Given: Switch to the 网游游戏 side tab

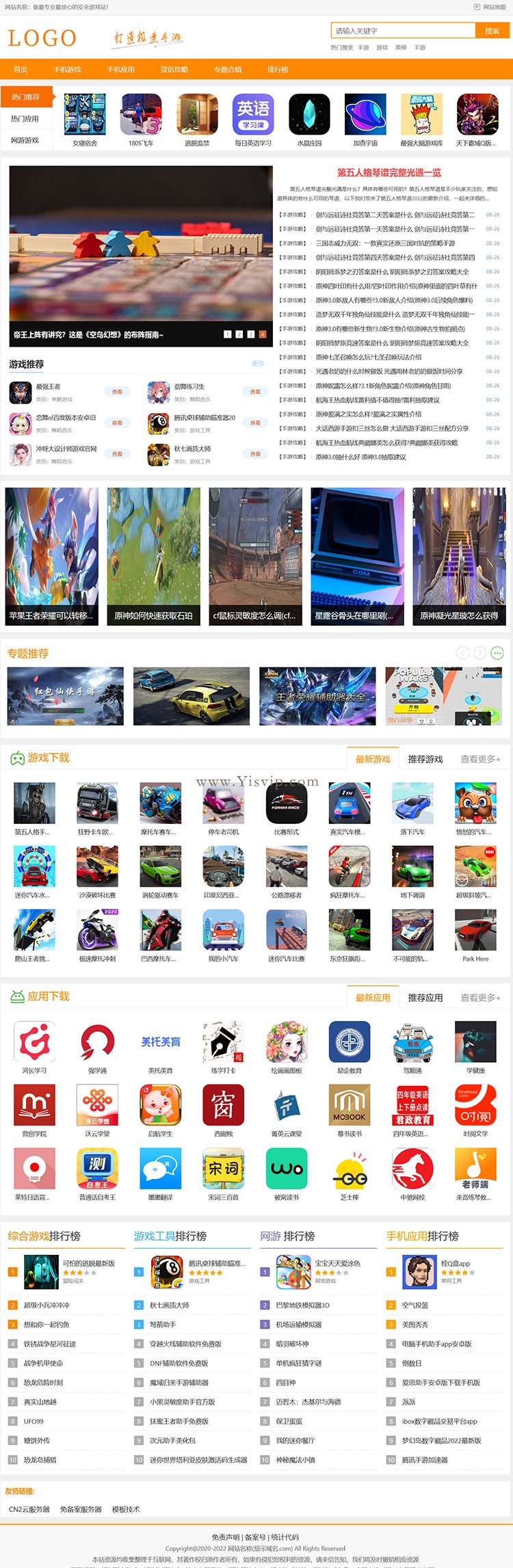Looking at the screenshot, I should pyautogui.click(x=25, y=140).
